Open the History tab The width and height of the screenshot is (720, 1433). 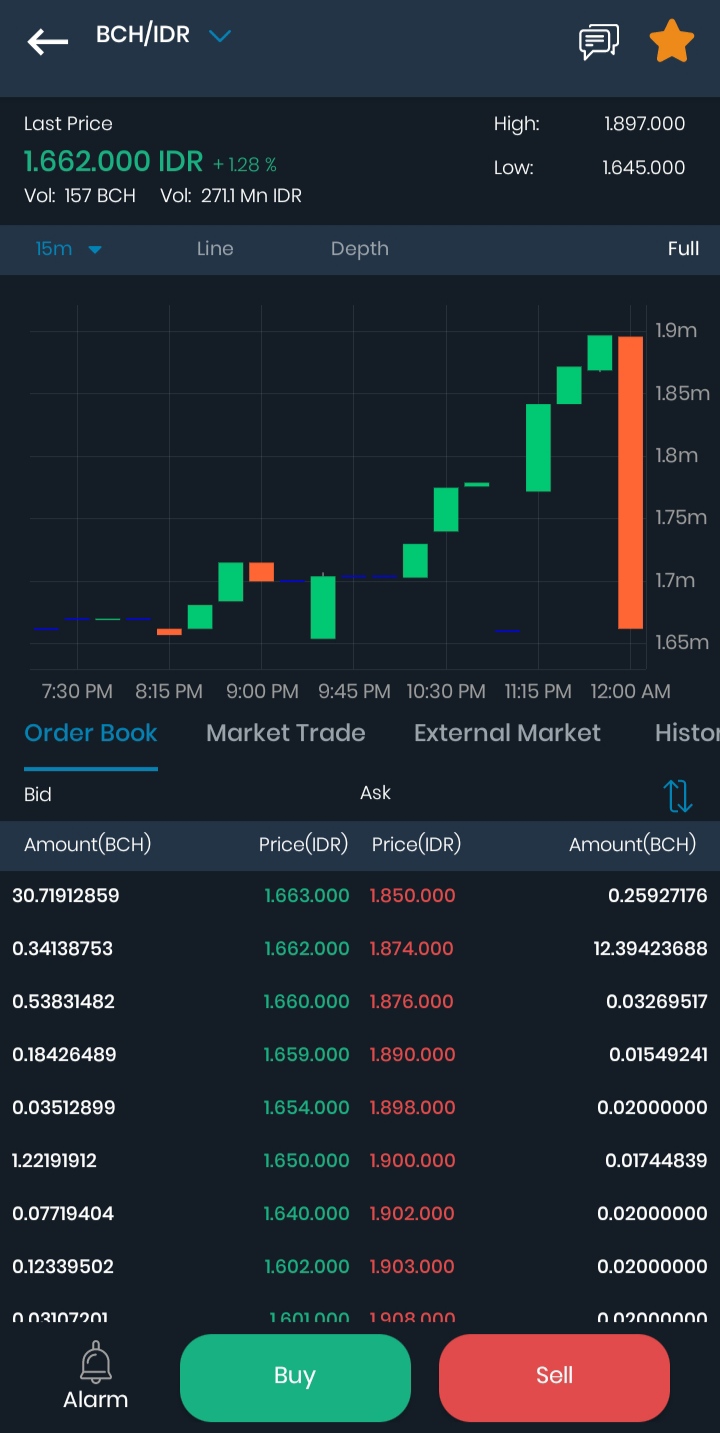coord(687,733)
